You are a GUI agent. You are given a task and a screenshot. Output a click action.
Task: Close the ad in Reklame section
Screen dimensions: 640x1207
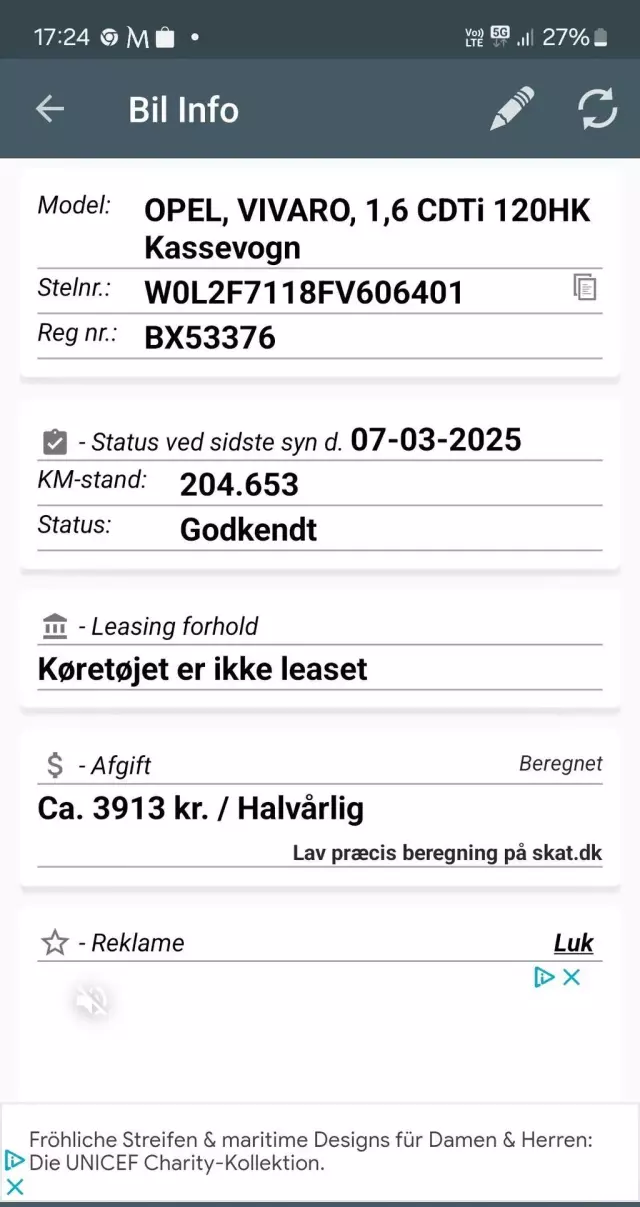572,978
